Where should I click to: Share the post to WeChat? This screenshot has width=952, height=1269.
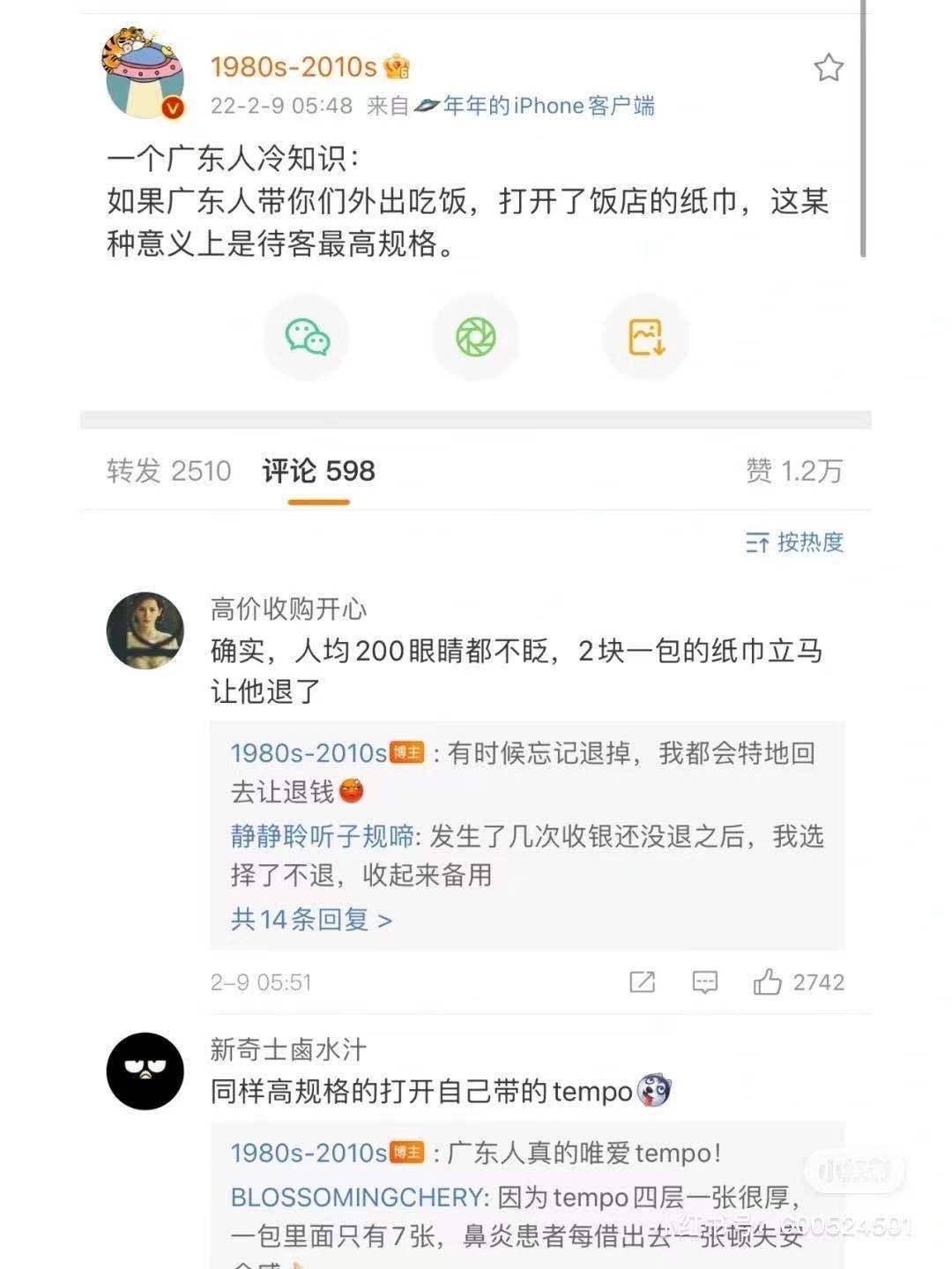[307, 337]
